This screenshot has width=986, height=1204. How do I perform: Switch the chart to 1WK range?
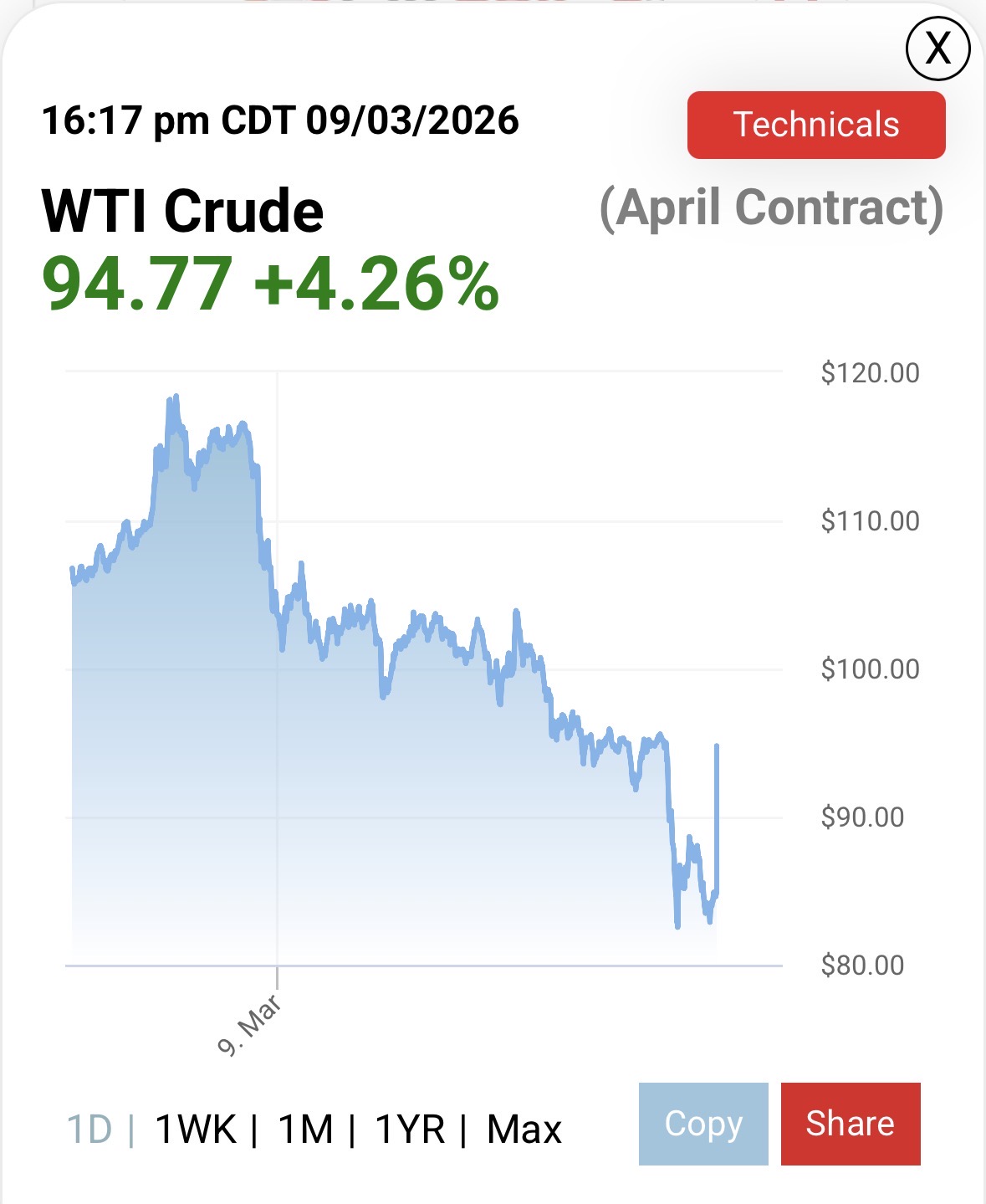pos(196,1130)
